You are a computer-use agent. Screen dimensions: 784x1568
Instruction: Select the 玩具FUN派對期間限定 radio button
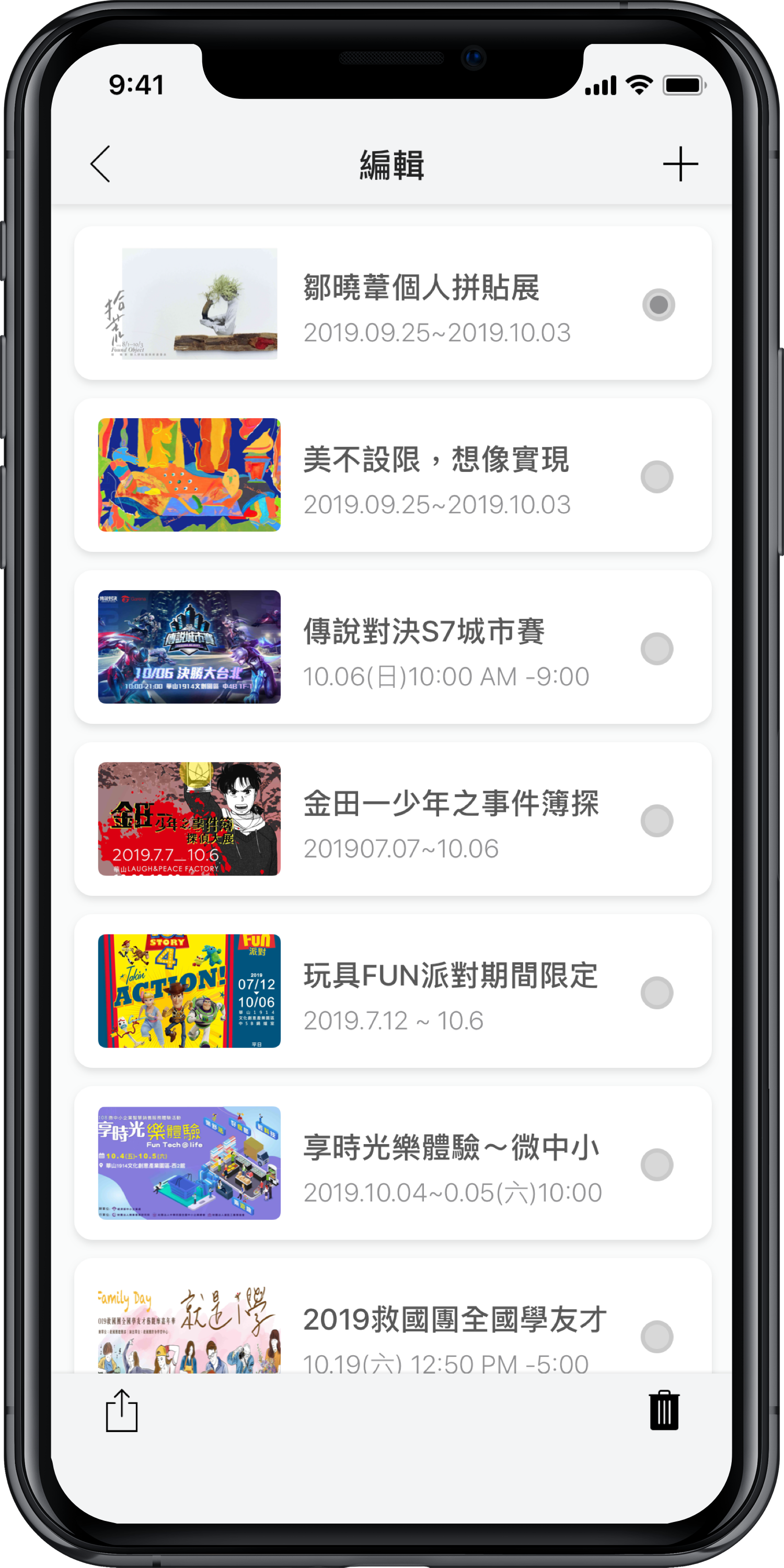tap(657, 993)
